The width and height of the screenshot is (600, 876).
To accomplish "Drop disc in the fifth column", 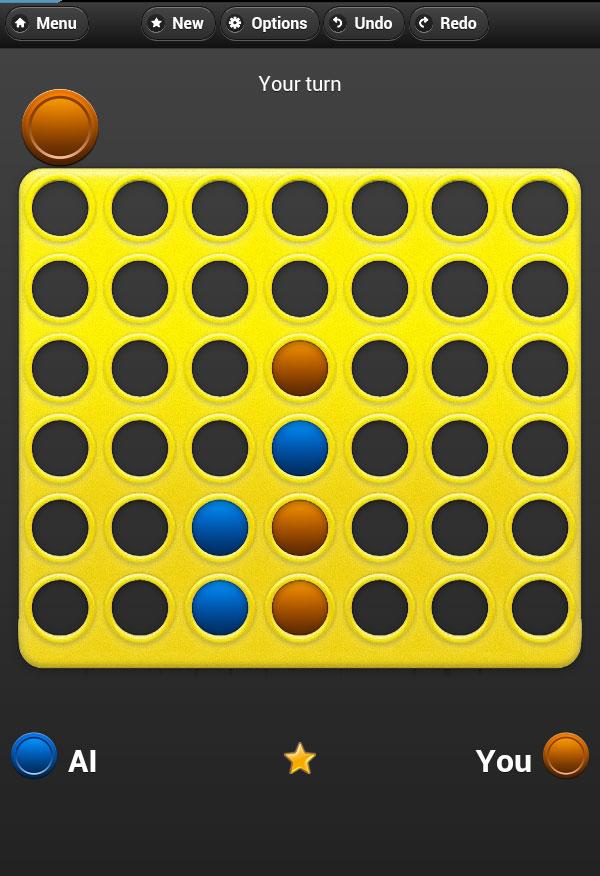I will [x=380, y=208].
